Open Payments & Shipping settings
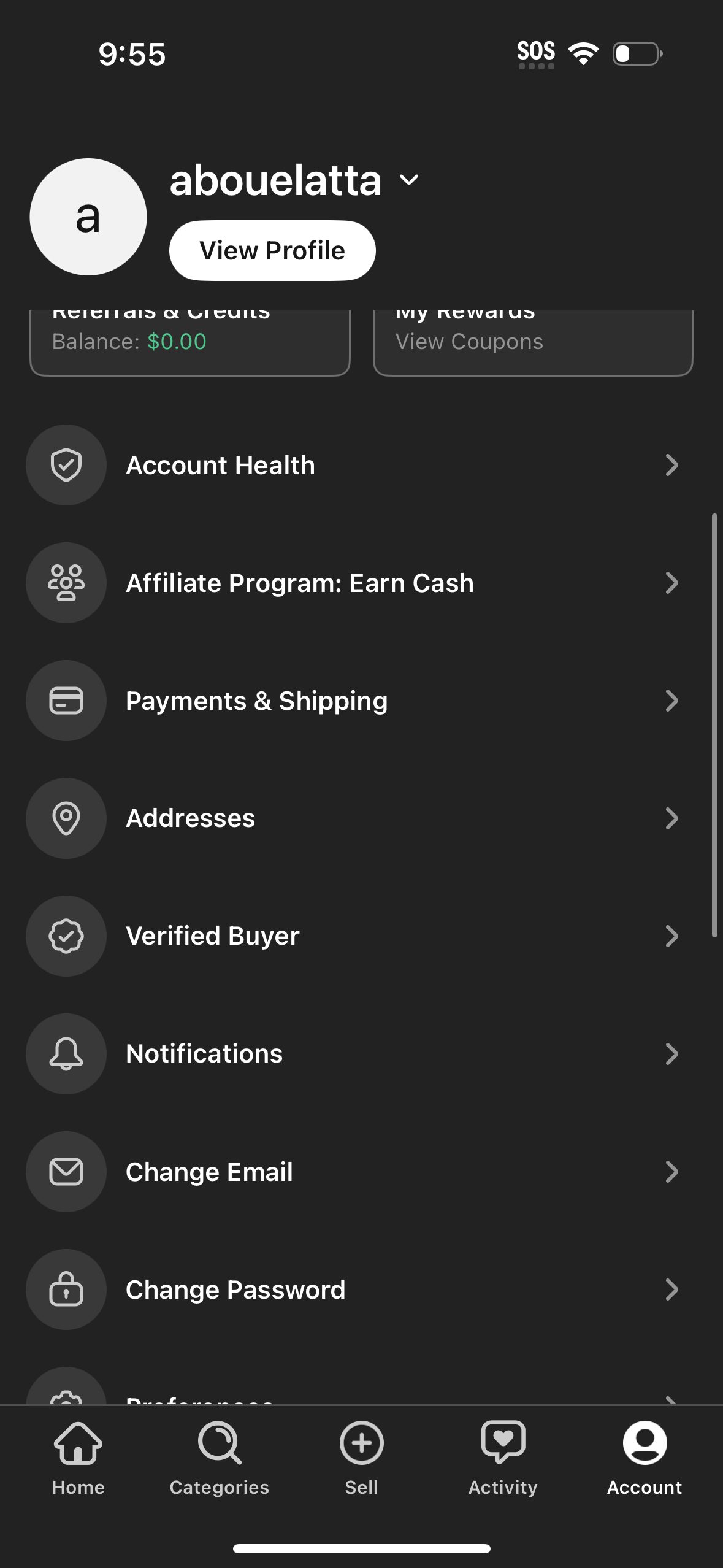 point(256,700)
